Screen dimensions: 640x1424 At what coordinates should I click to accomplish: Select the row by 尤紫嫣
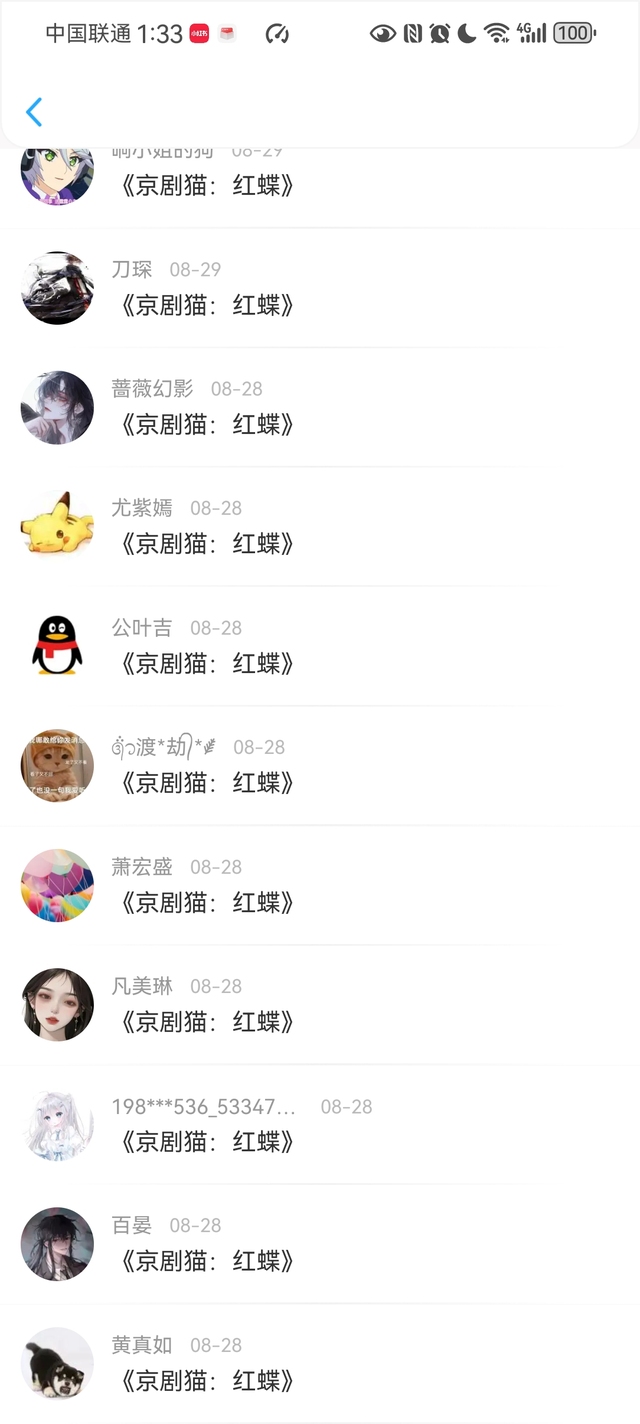tap(207, 543)
